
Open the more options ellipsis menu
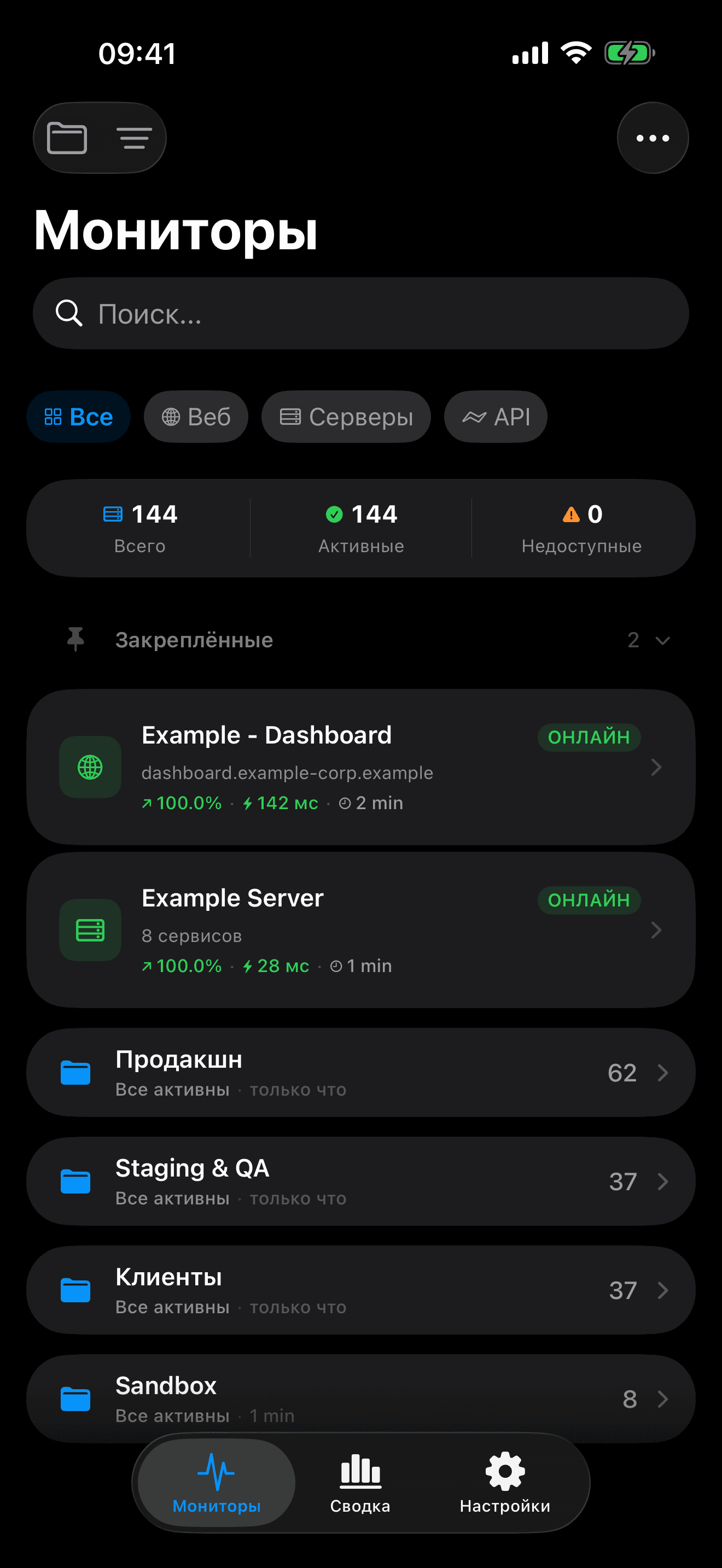click(x=652, y=138)
